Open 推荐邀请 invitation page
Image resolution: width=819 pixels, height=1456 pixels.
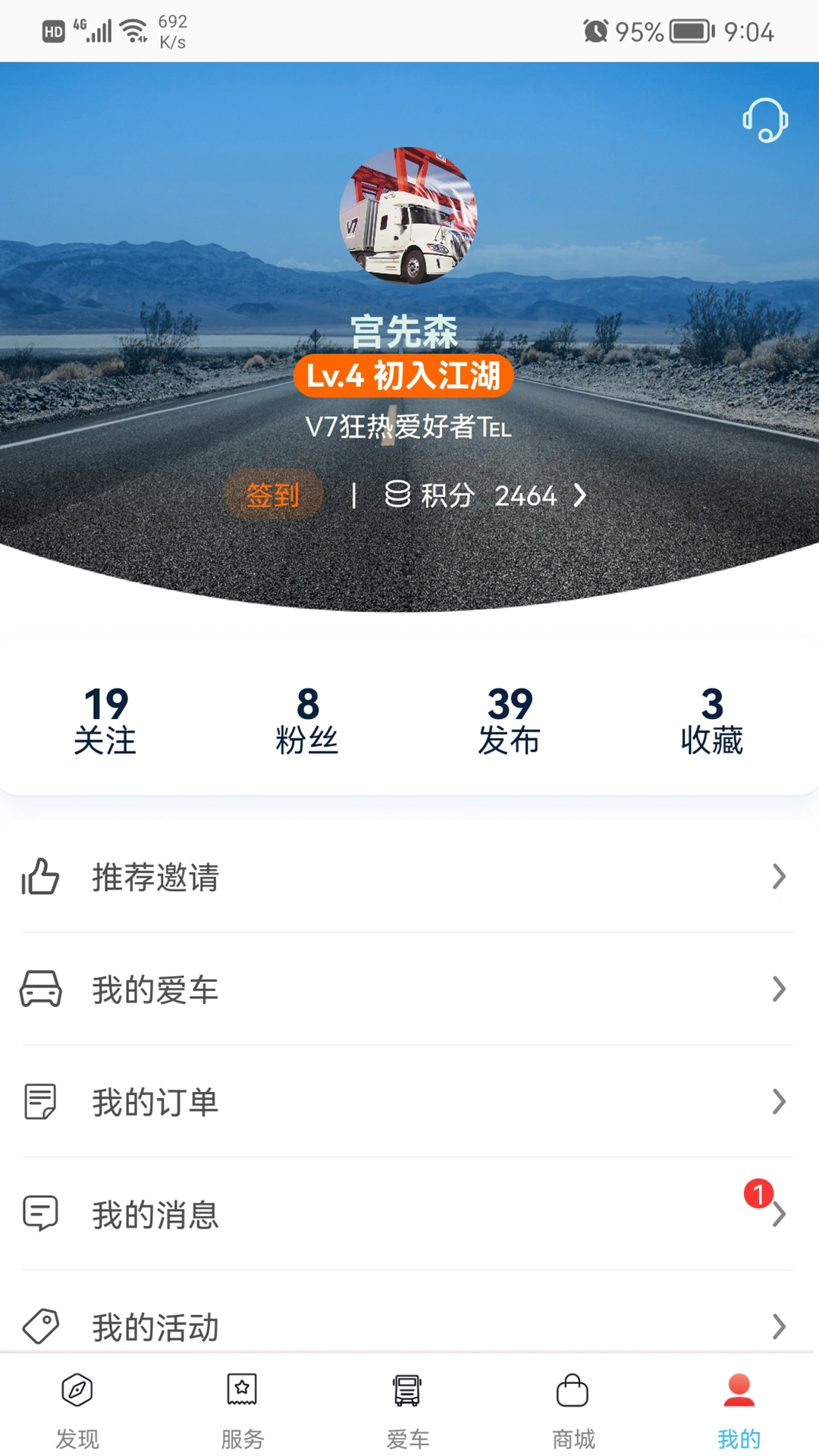pyautogui.click(x=154, y=878)
